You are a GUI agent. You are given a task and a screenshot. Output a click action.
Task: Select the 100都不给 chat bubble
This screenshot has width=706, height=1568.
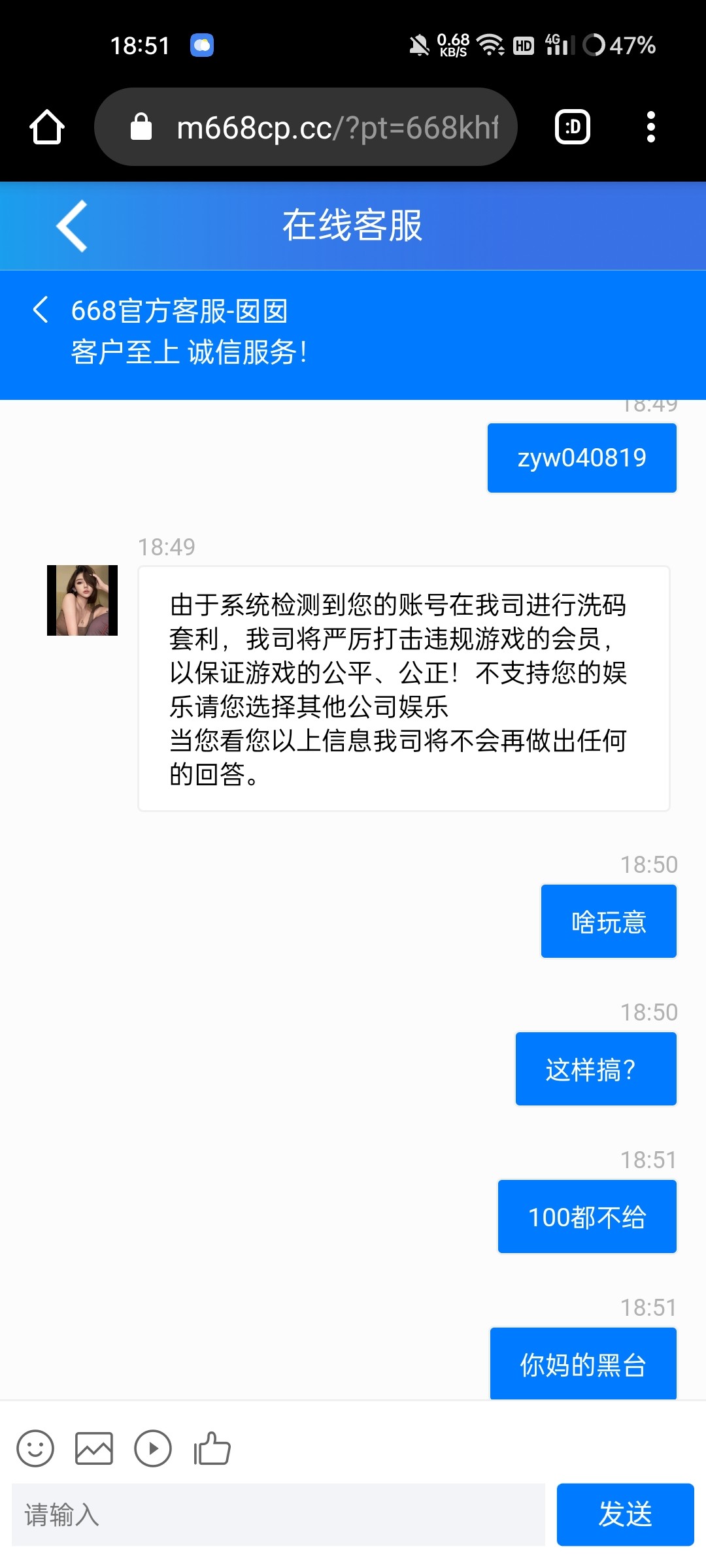pyautogui.click(x=586, y=1217)
